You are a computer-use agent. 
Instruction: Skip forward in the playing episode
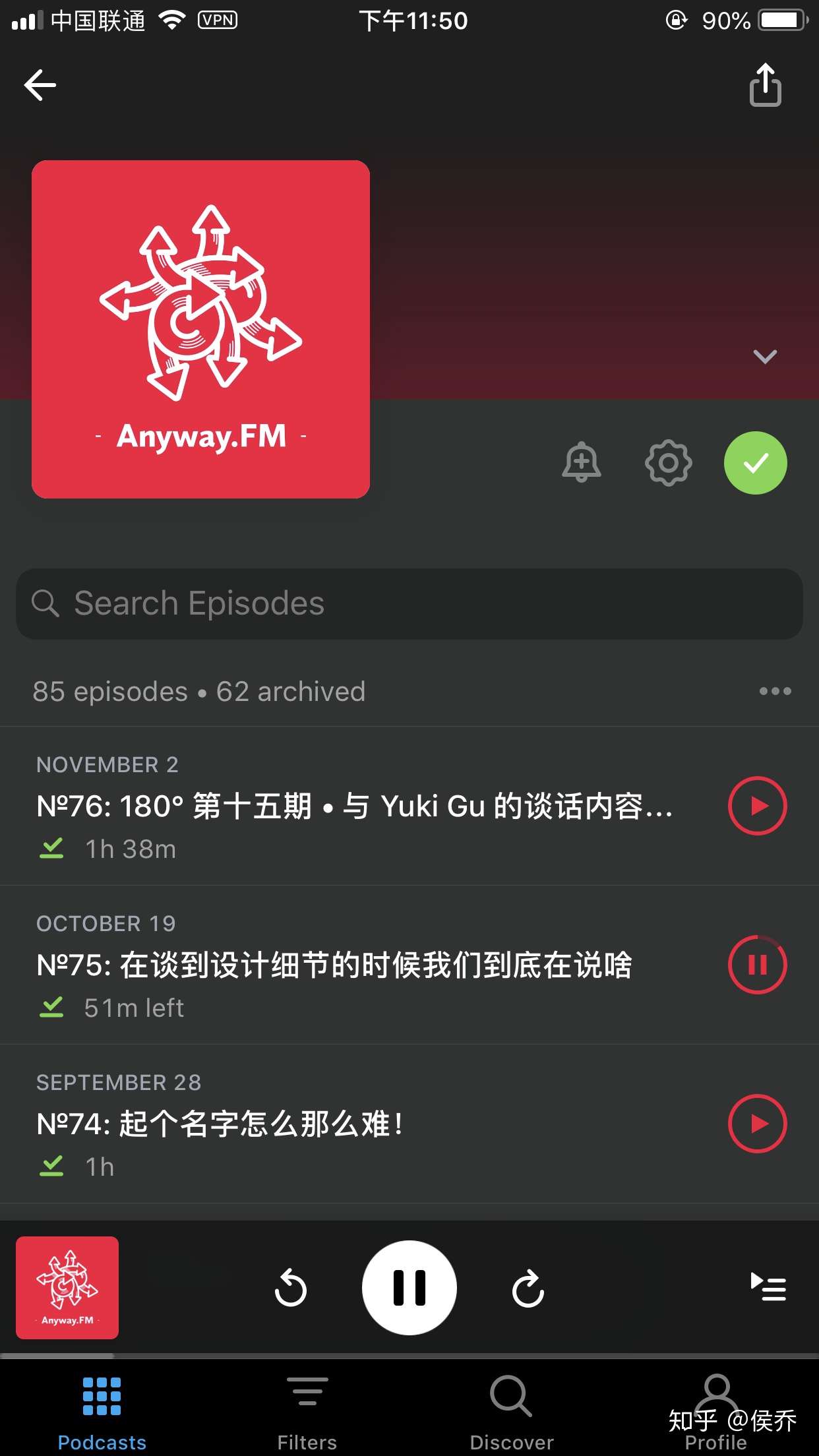pyautogui.click(x=528, y=1289)
